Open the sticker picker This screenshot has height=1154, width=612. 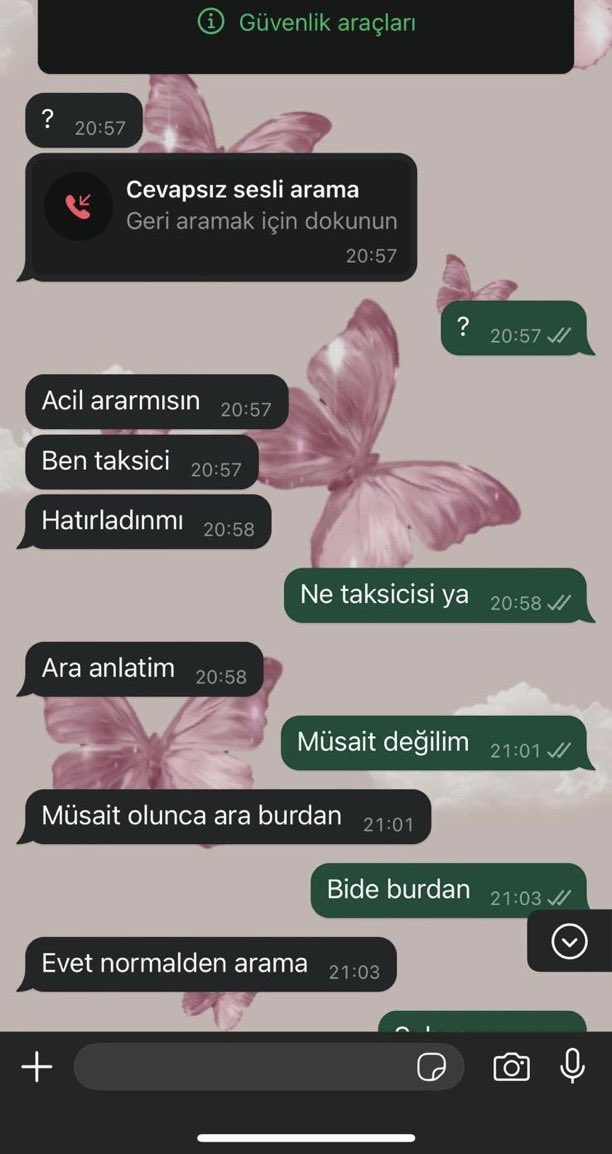[x=431, y=1067]
